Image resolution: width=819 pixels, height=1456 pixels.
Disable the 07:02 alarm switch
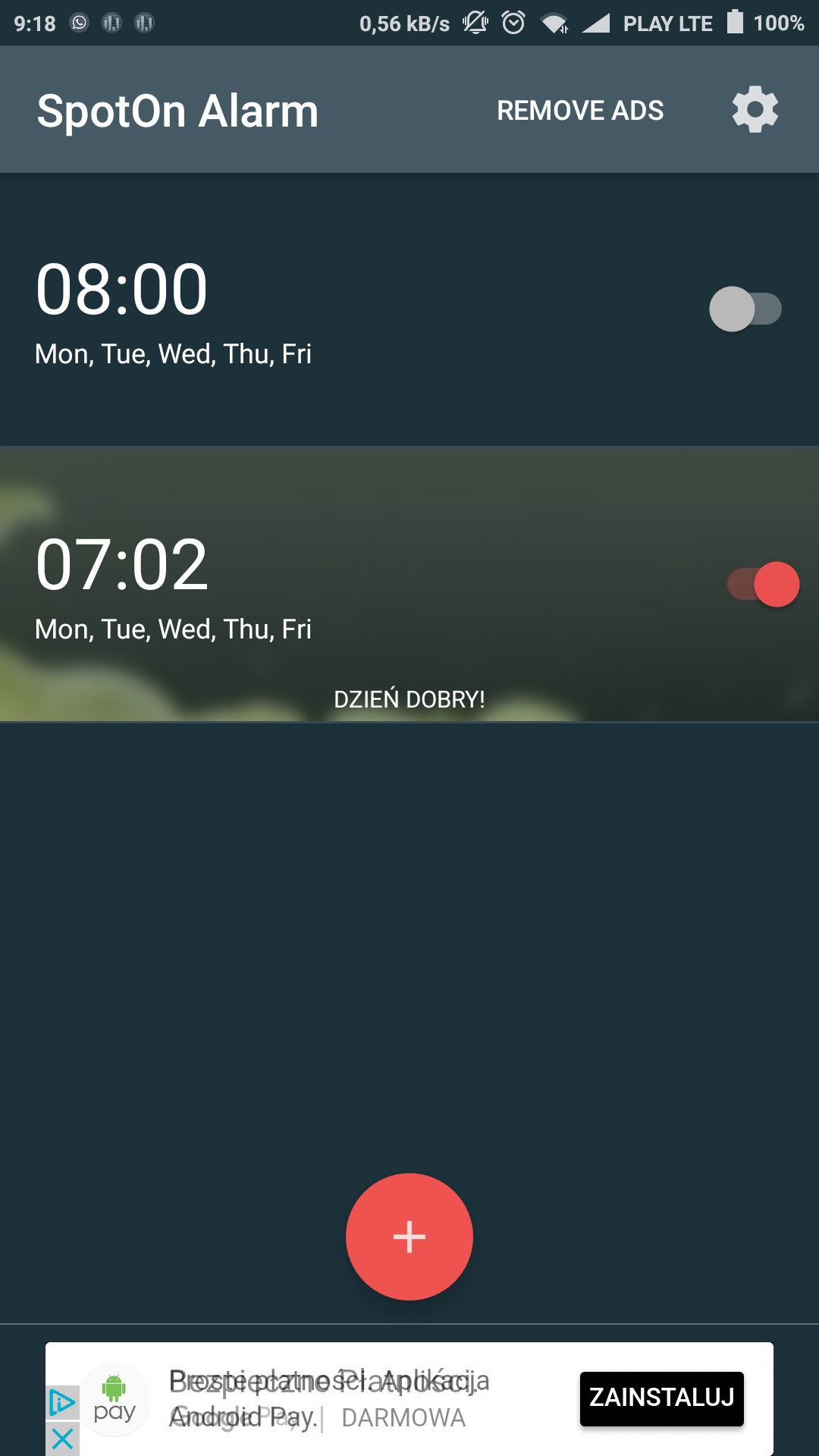[x=763, y=584]
